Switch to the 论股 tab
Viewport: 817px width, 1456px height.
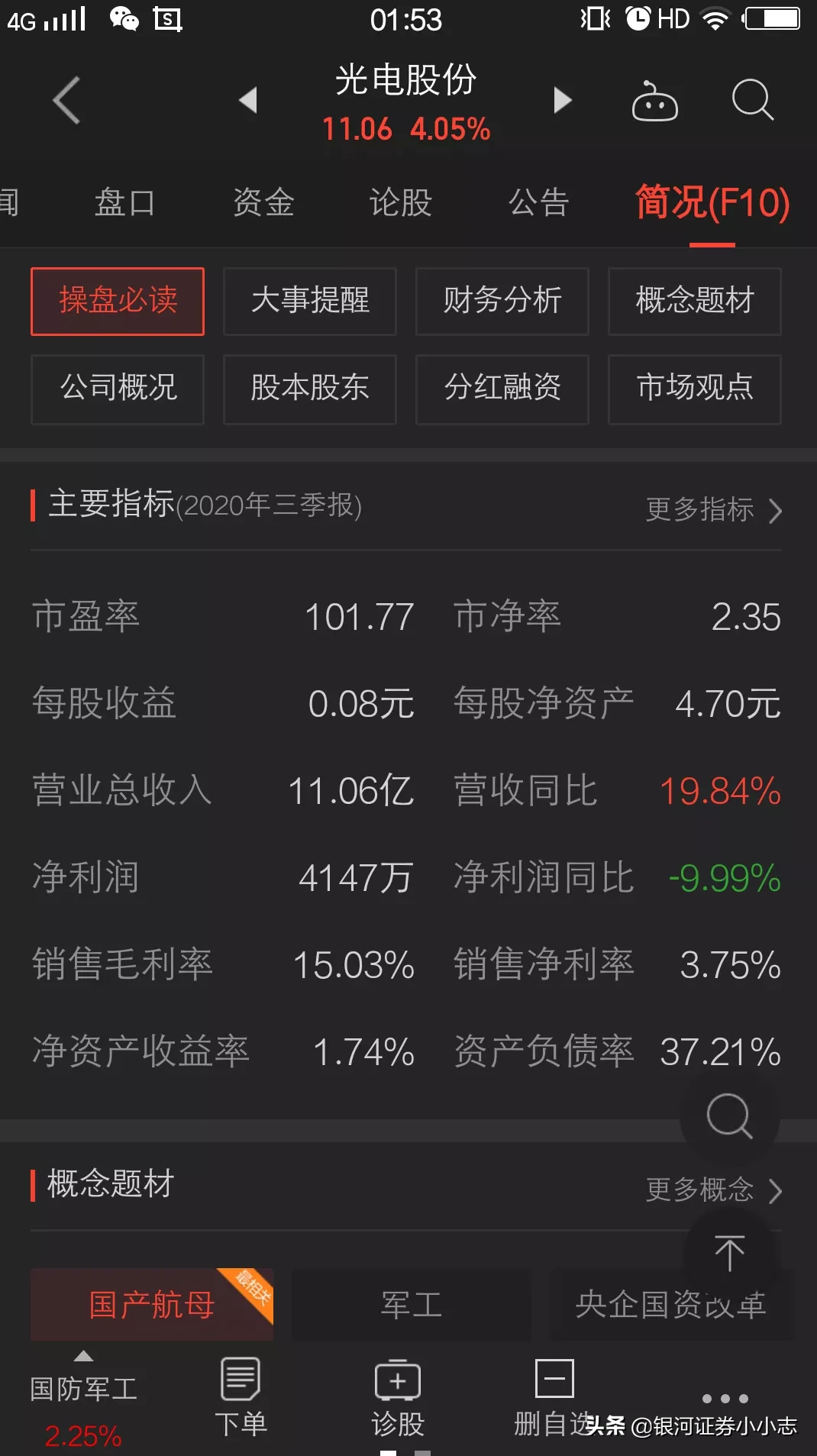401,203
